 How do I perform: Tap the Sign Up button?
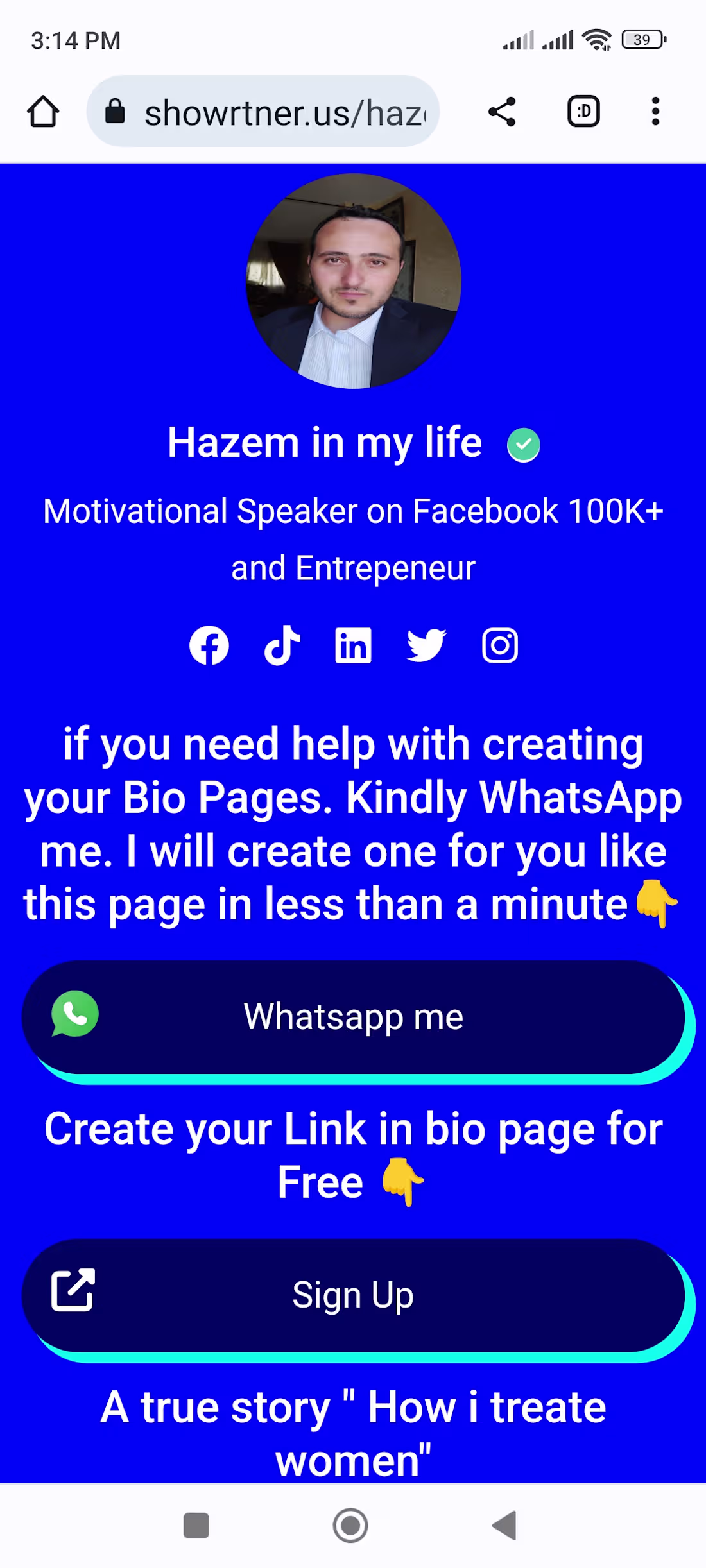(354, 1295)
